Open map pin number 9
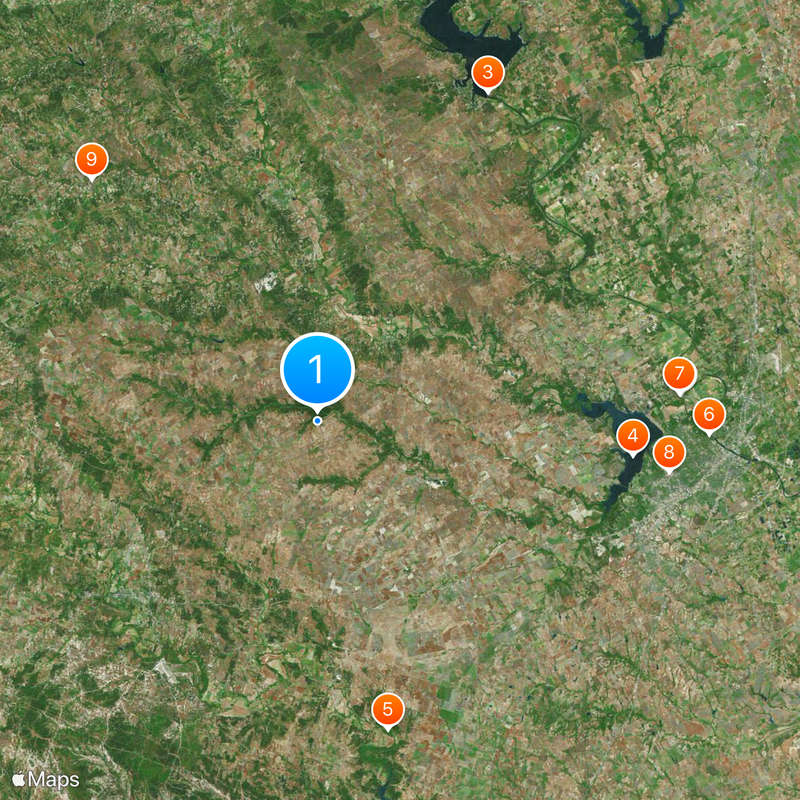 [91, 159]
